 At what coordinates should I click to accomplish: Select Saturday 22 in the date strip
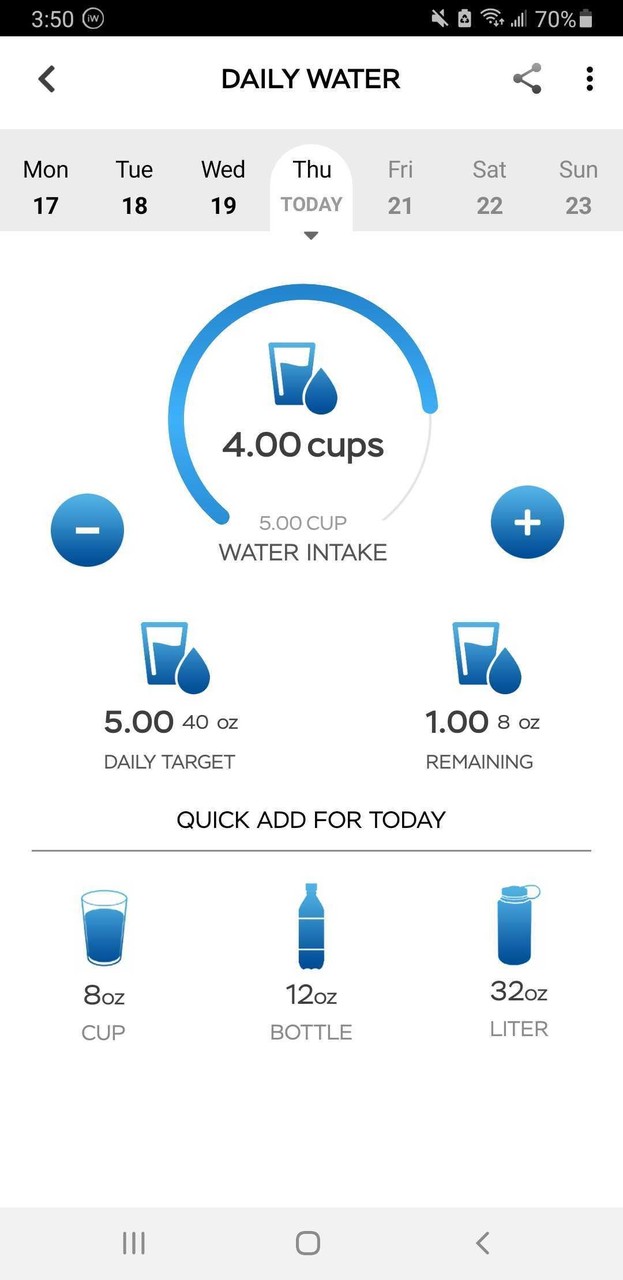[489, 187]
